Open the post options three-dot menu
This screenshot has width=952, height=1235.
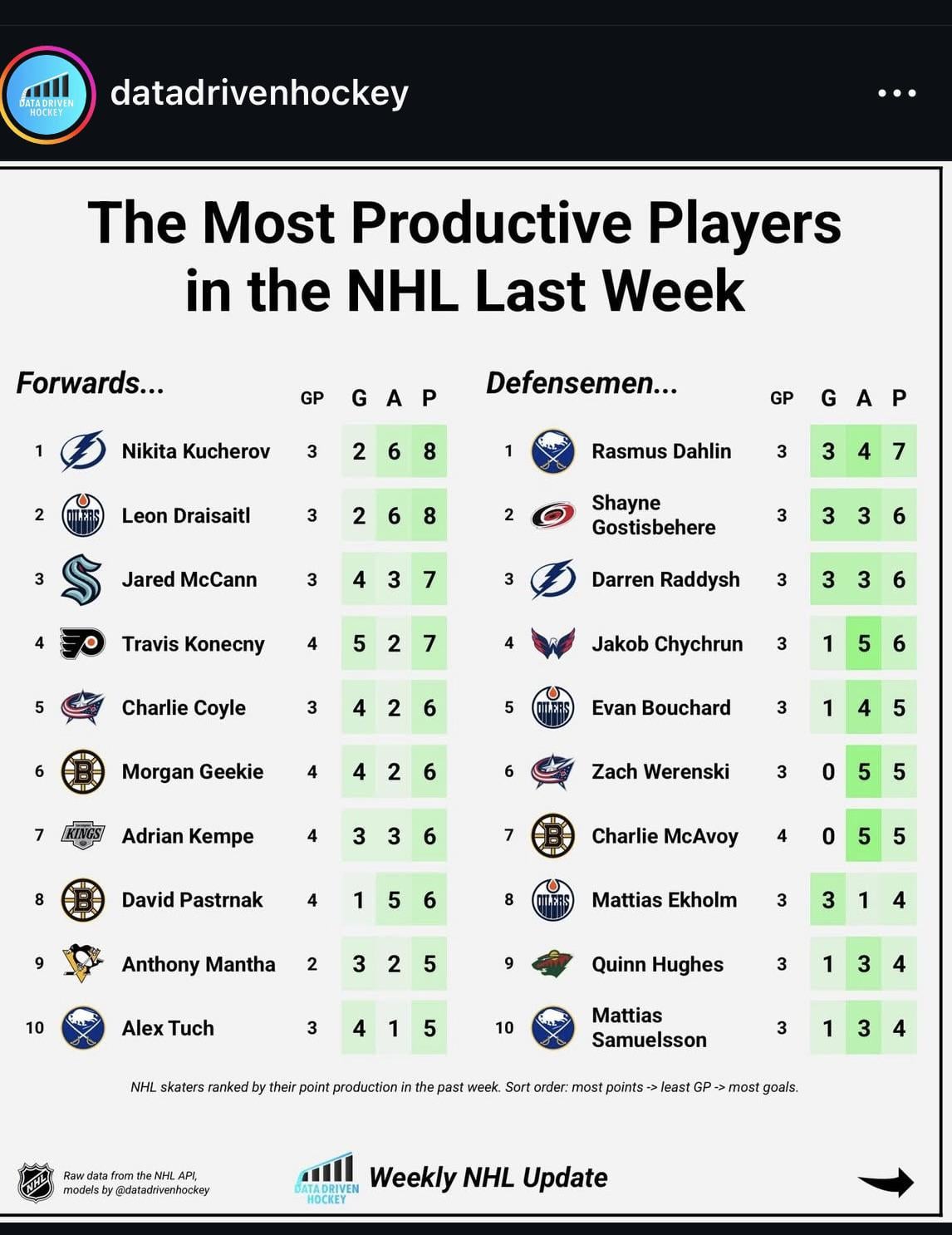coord(896,93)
